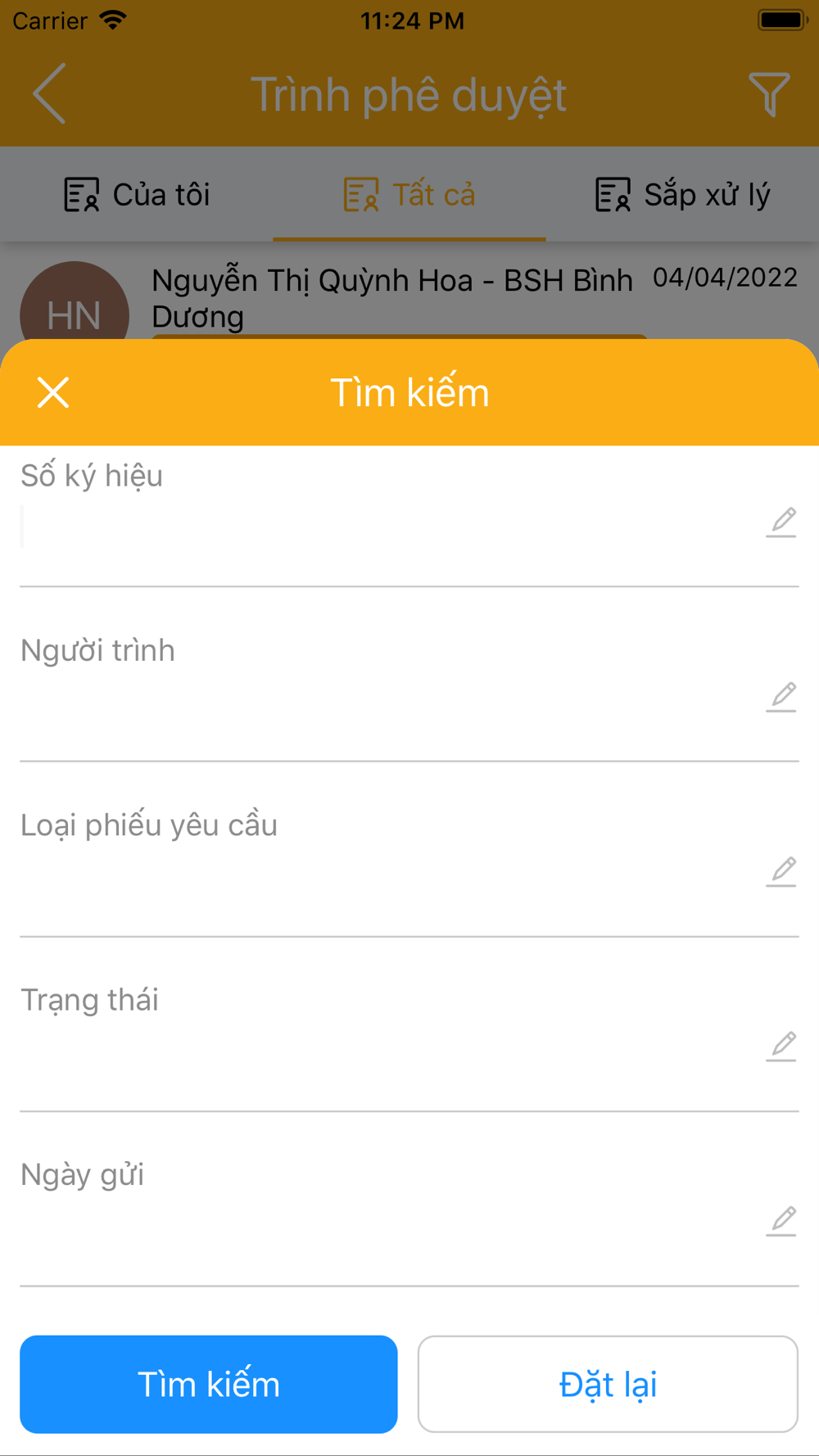The width and height of the screenshot is (819, 1456).
Task: Switch to the Sắp xử lý tab
Action: (x=682, y=195)
